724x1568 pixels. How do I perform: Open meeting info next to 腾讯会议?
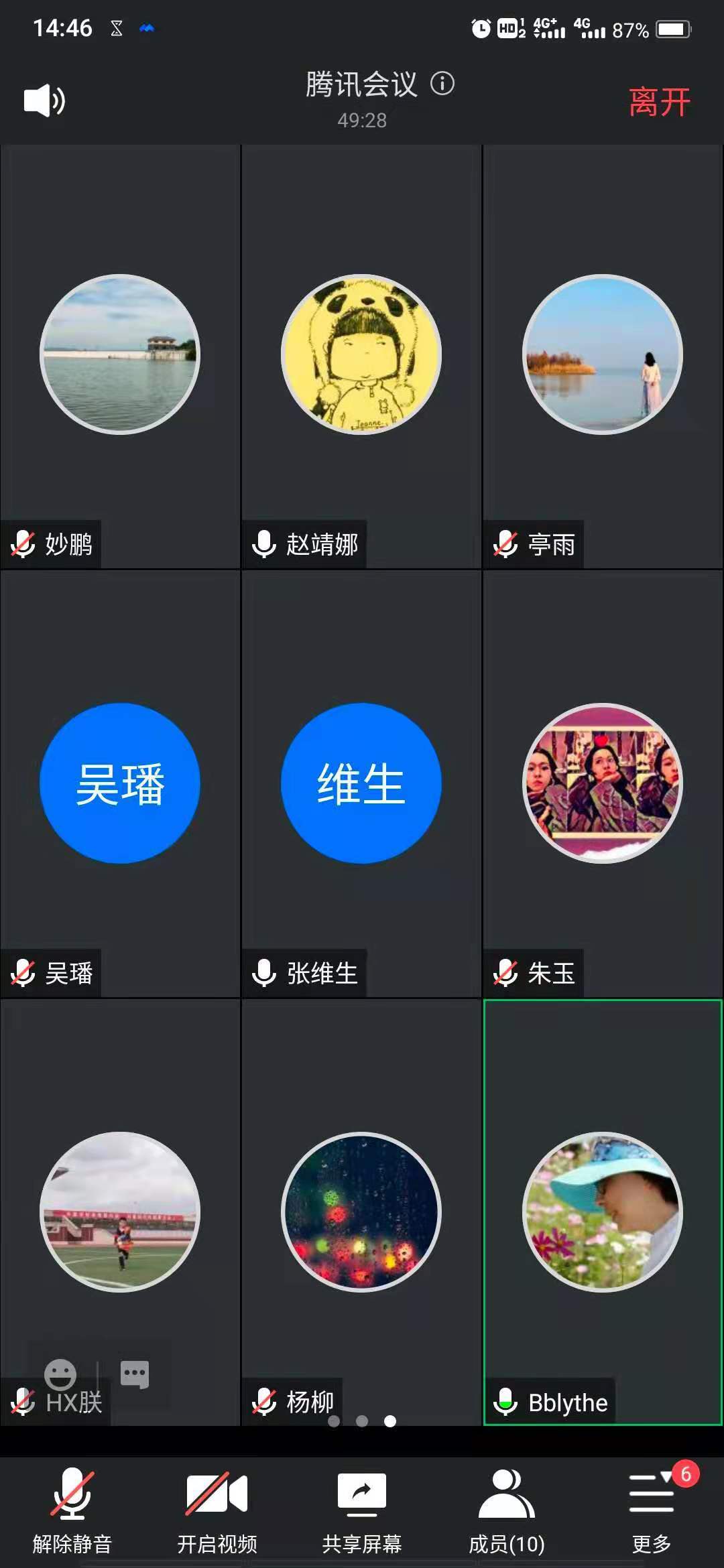coord(442,84)
